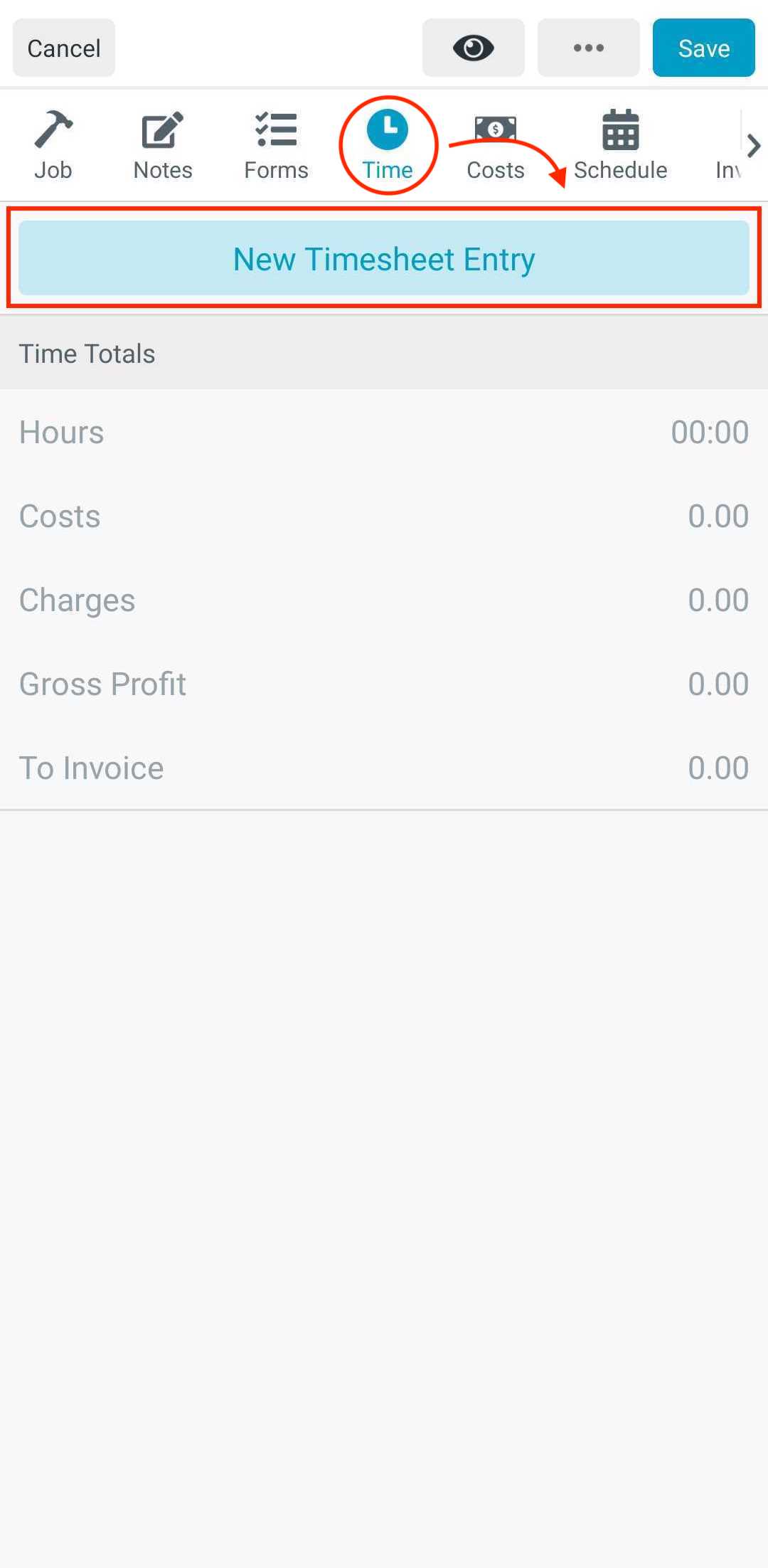Select the Schedule calendar icon
The height and width of the screenshot is (1568, 768).
pos(620,129)
